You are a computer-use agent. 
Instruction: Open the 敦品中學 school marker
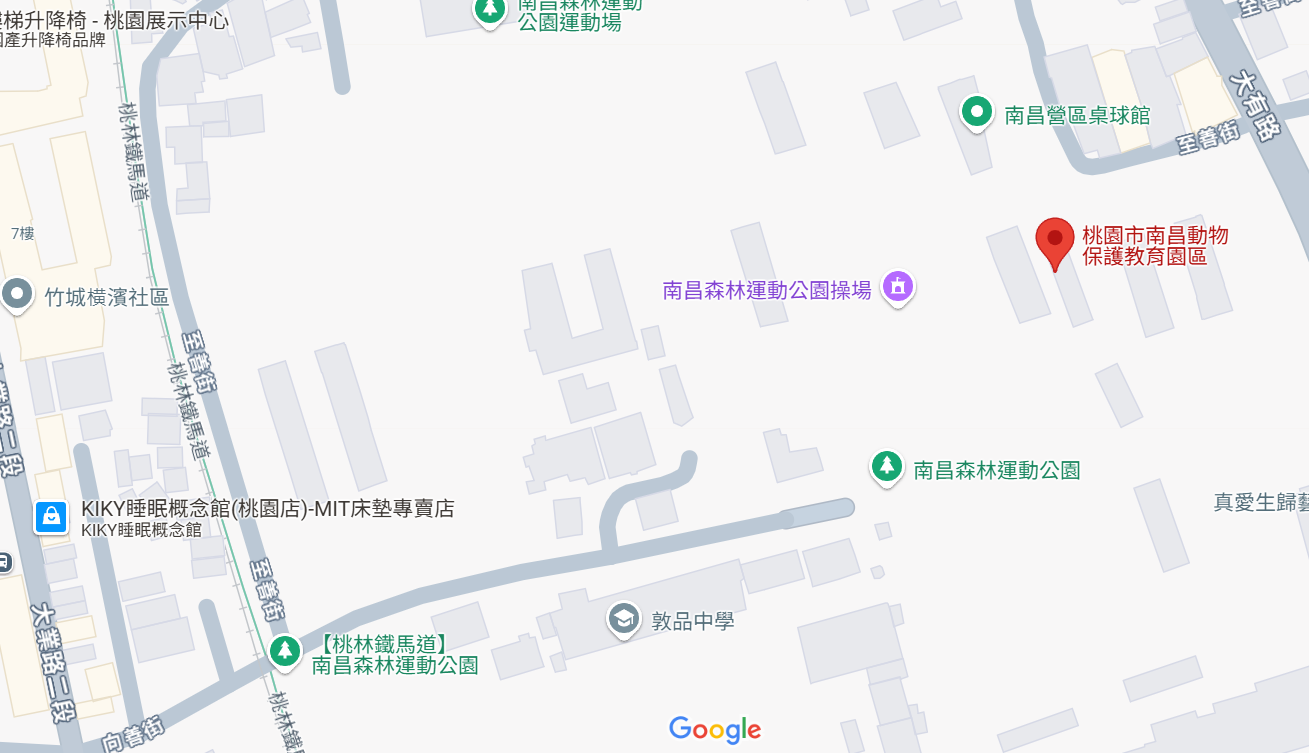(x=624, y=619)
